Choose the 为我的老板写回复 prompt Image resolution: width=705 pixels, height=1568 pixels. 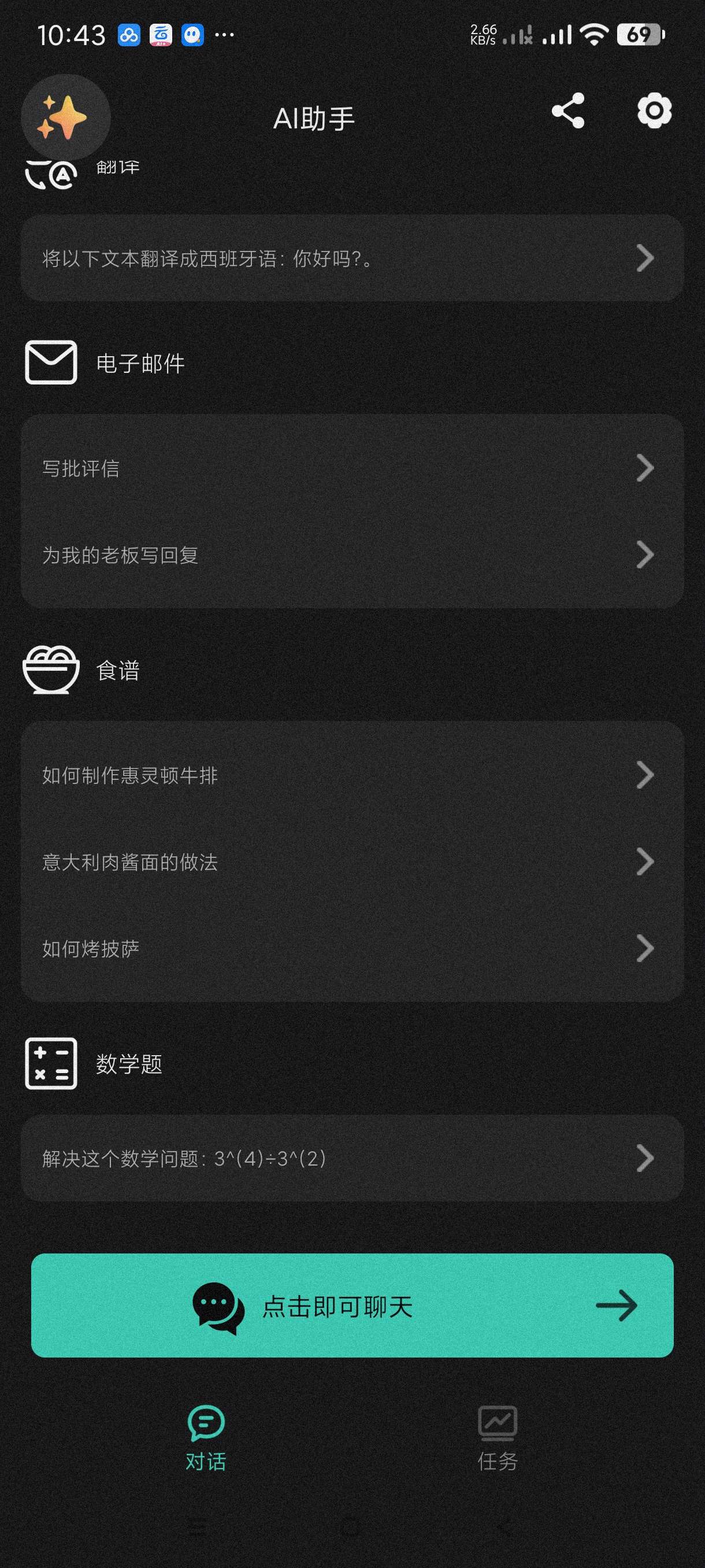(x=351, y=555)
